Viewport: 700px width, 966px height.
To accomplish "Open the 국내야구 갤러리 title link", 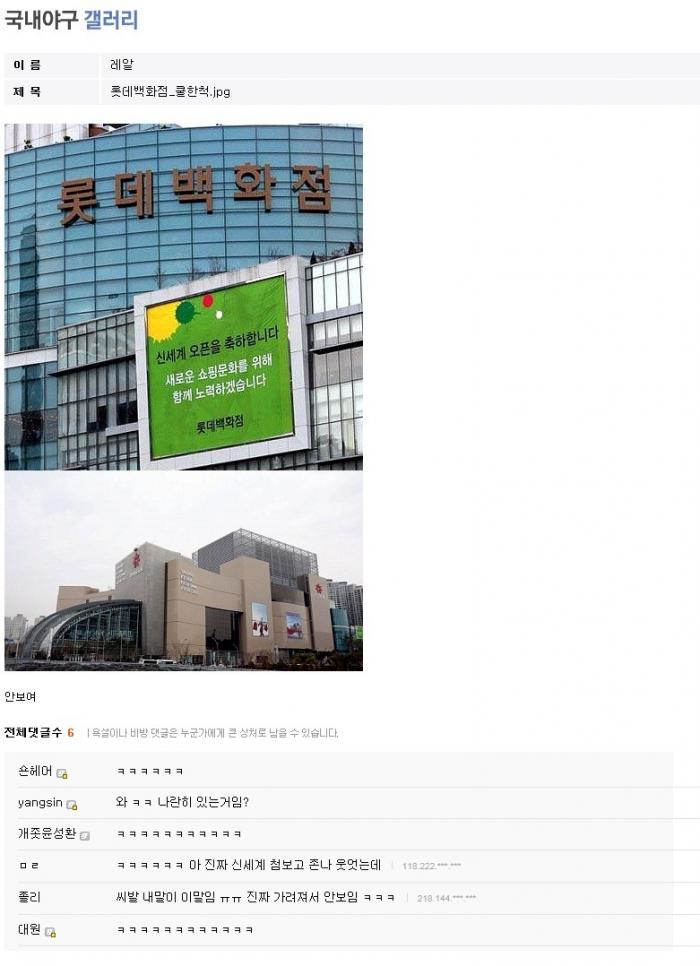I will (x=71, y=20).
